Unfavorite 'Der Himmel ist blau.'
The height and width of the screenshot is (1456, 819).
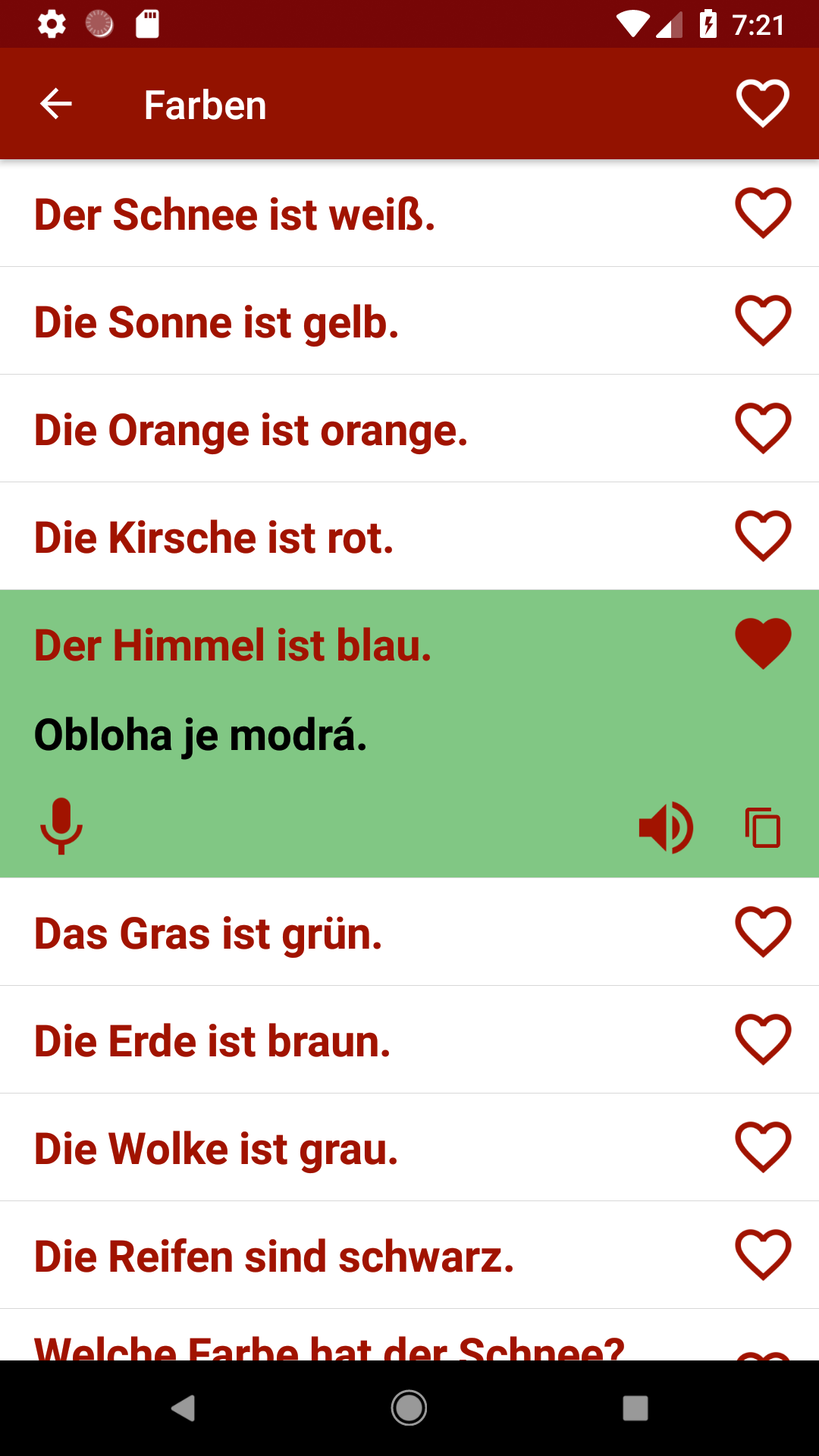coord(763,644)
